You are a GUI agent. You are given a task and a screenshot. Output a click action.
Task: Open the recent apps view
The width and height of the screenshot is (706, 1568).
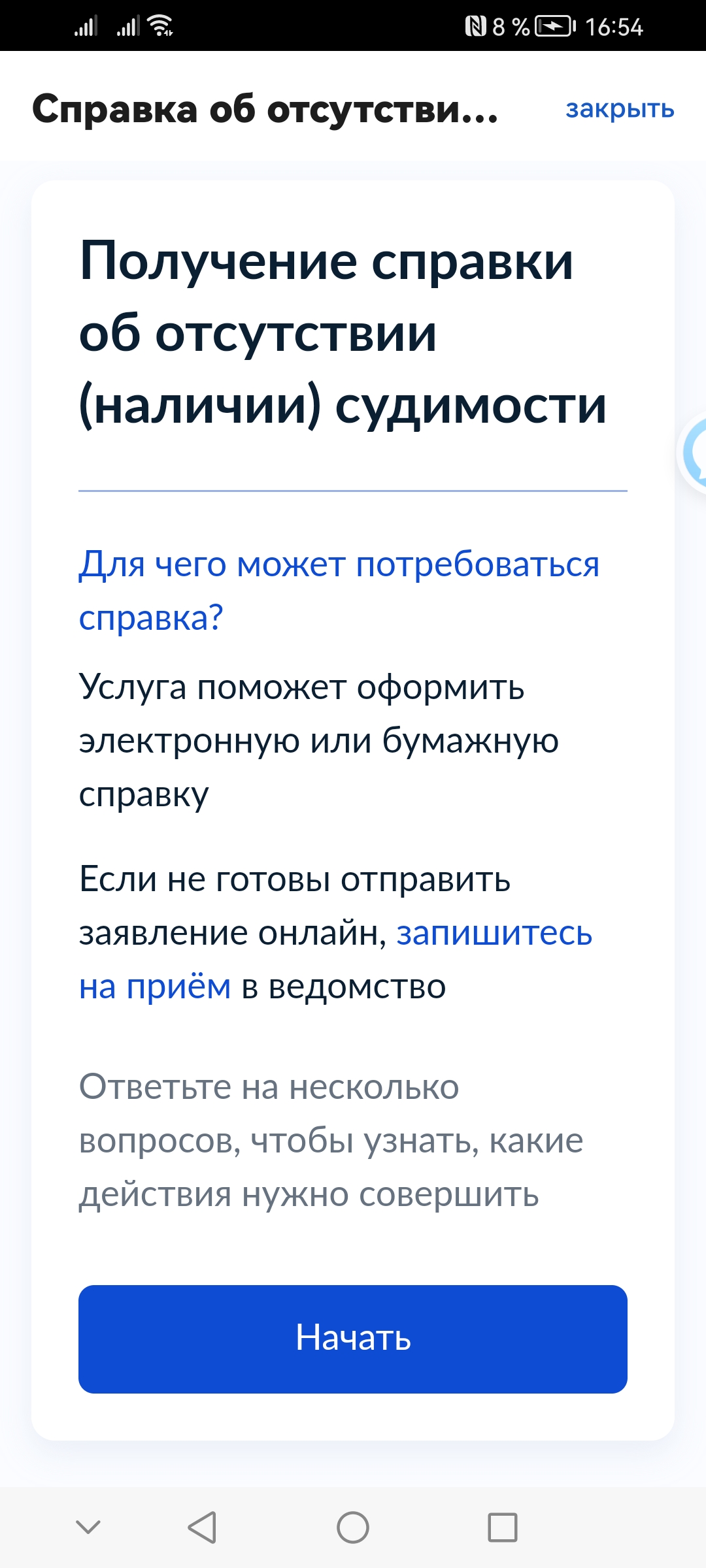[503, 1527]
